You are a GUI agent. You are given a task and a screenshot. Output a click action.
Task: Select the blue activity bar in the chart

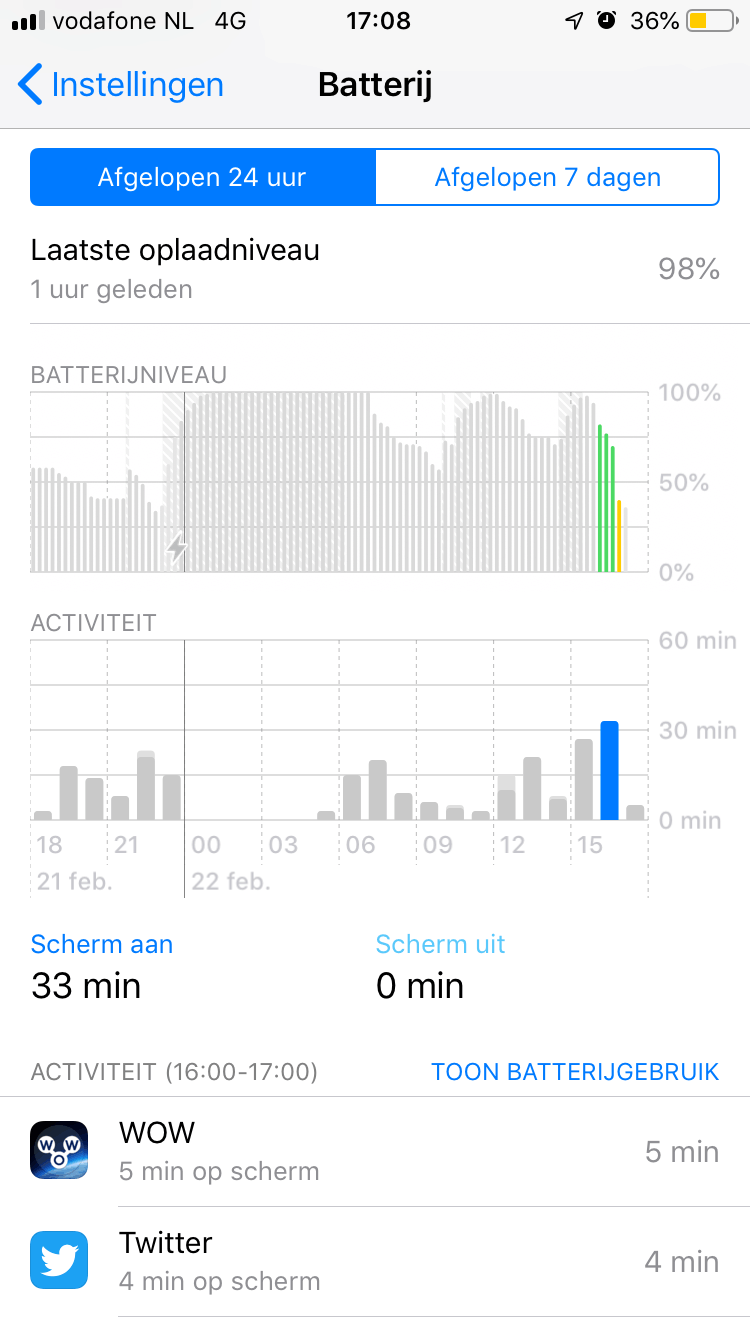pyautogui.click(x=609, y=770)
